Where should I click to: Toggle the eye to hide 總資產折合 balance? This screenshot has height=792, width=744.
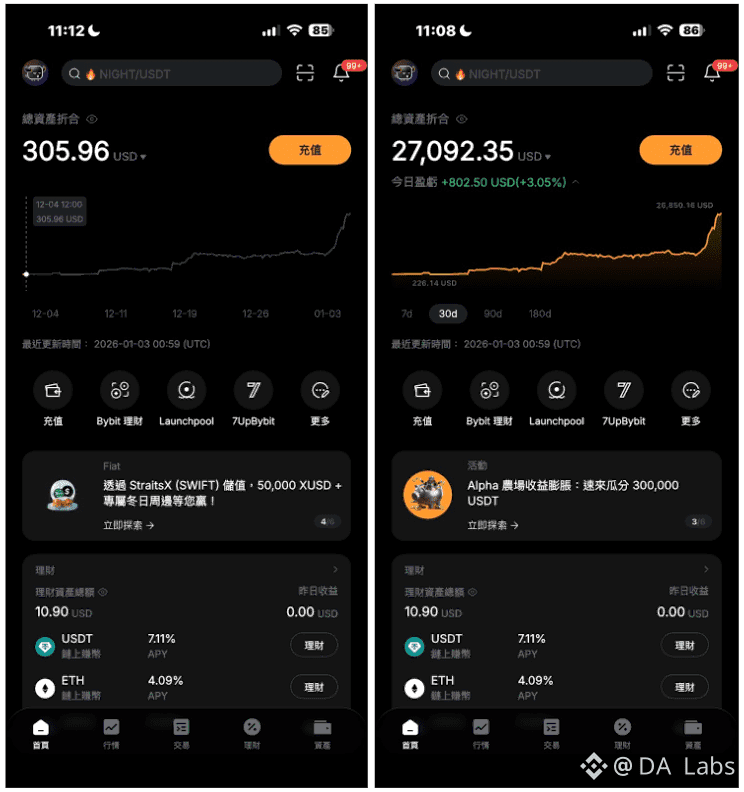point(91,118)
